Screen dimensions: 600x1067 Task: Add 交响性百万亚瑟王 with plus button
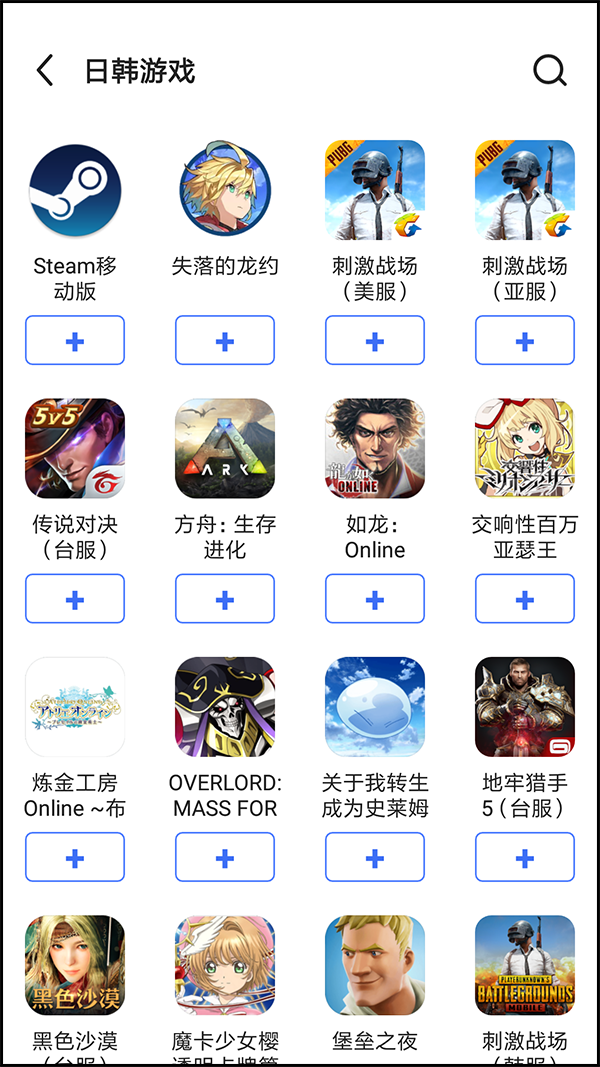pyautogui.click(x=525, y=599)
